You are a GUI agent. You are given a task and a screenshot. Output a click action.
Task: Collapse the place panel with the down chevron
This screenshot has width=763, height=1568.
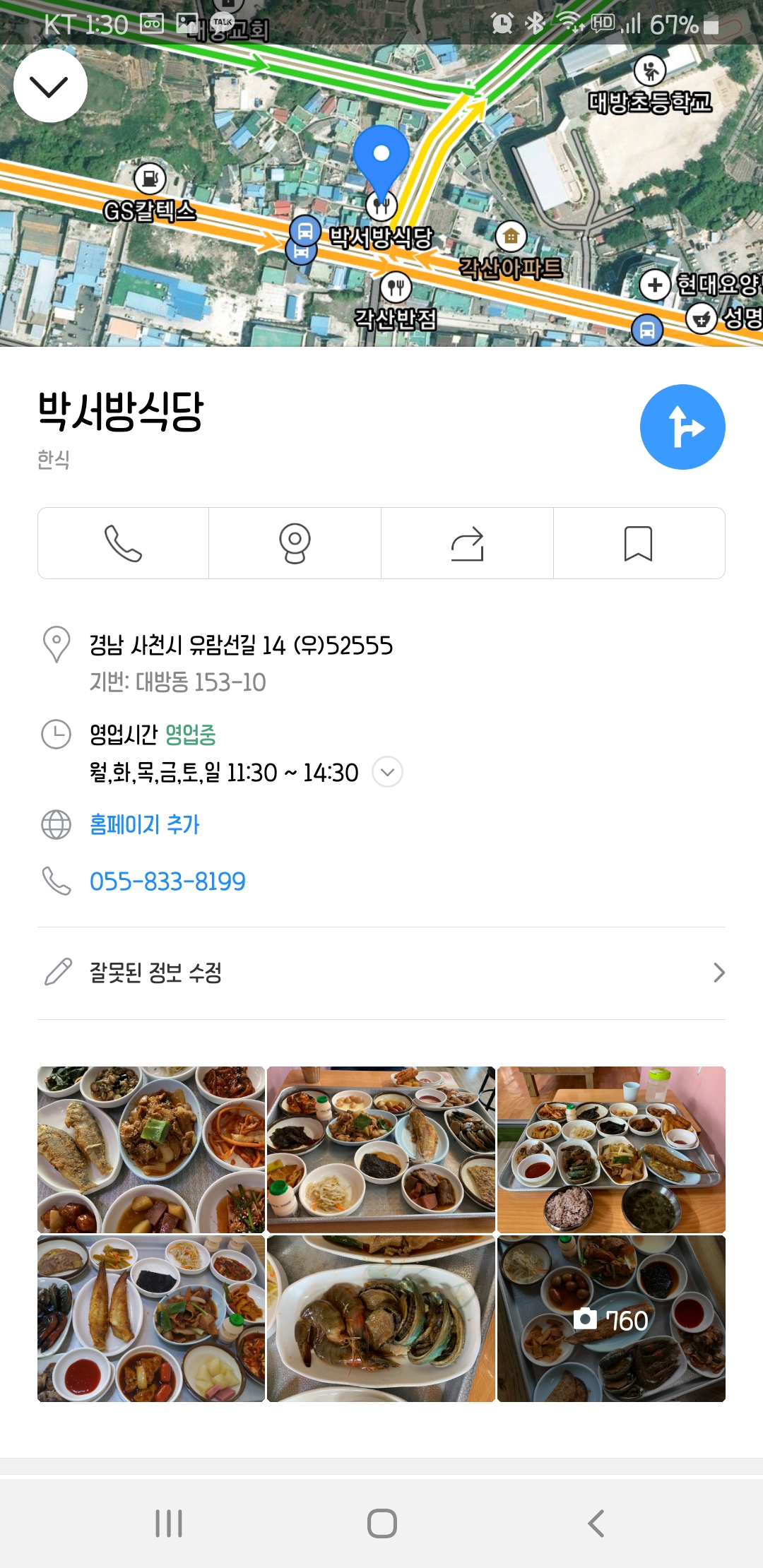[50, 85]
